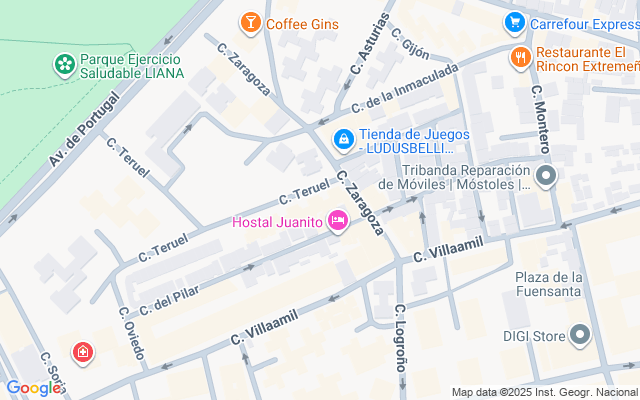Open Parque Ejercicio Saludable LIANA pin
This screenshot has width=640, height=400.
coord(65,64)
